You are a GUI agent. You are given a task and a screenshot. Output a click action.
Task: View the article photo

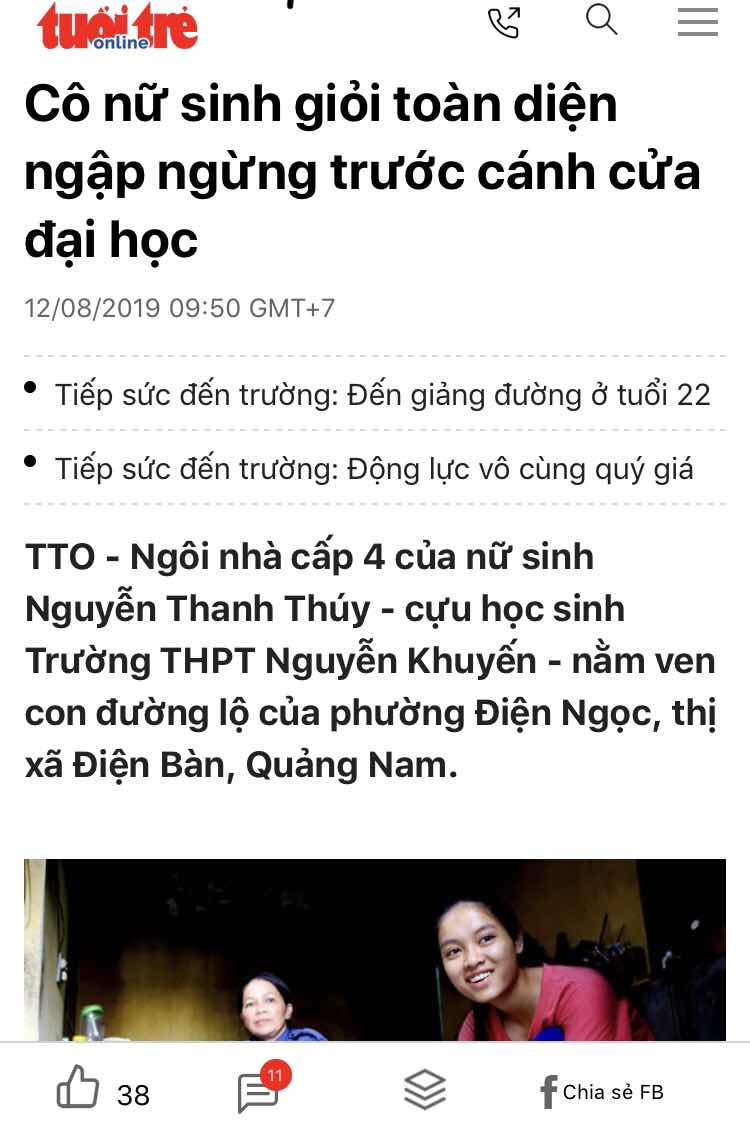pyautogui.click(x=375, y=950)
